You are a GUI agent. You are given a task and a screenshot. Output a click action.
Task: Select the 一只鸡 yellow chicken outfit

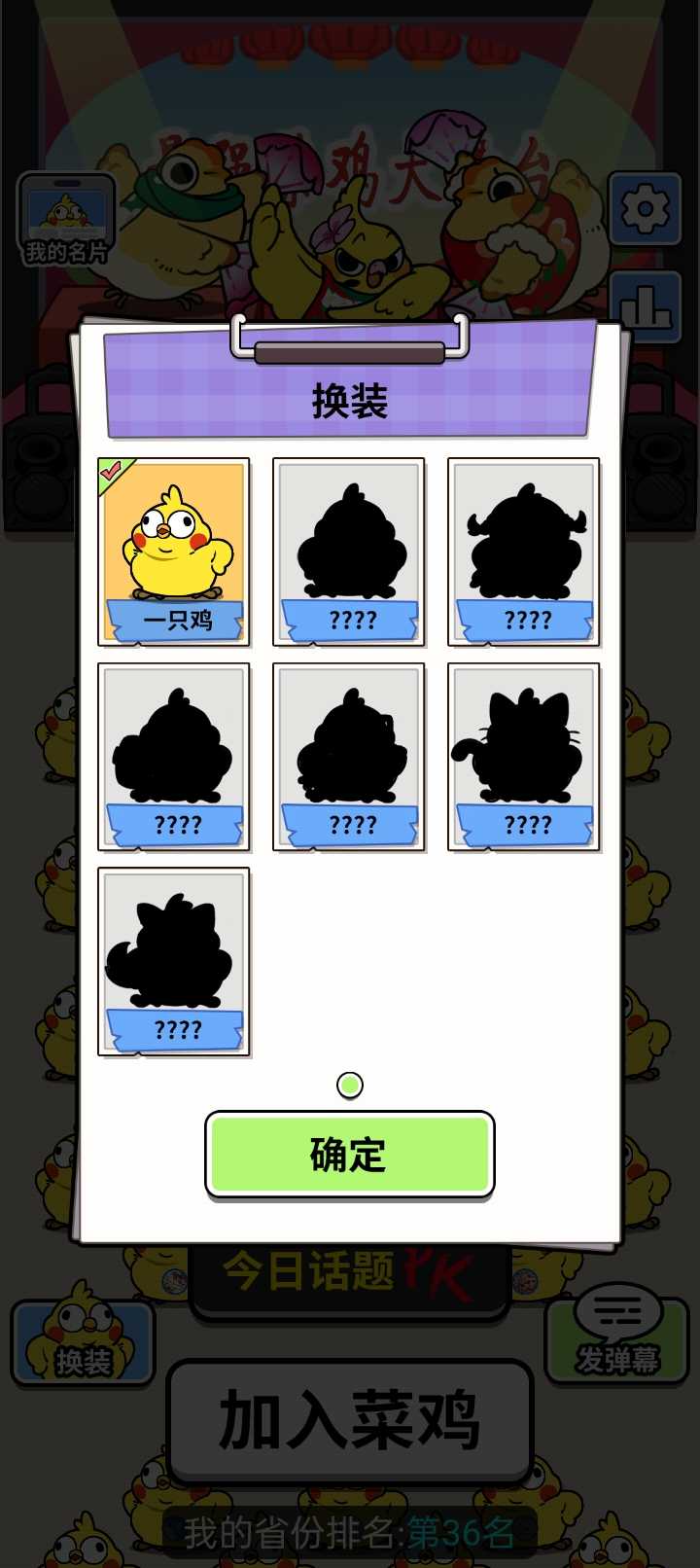174,552
